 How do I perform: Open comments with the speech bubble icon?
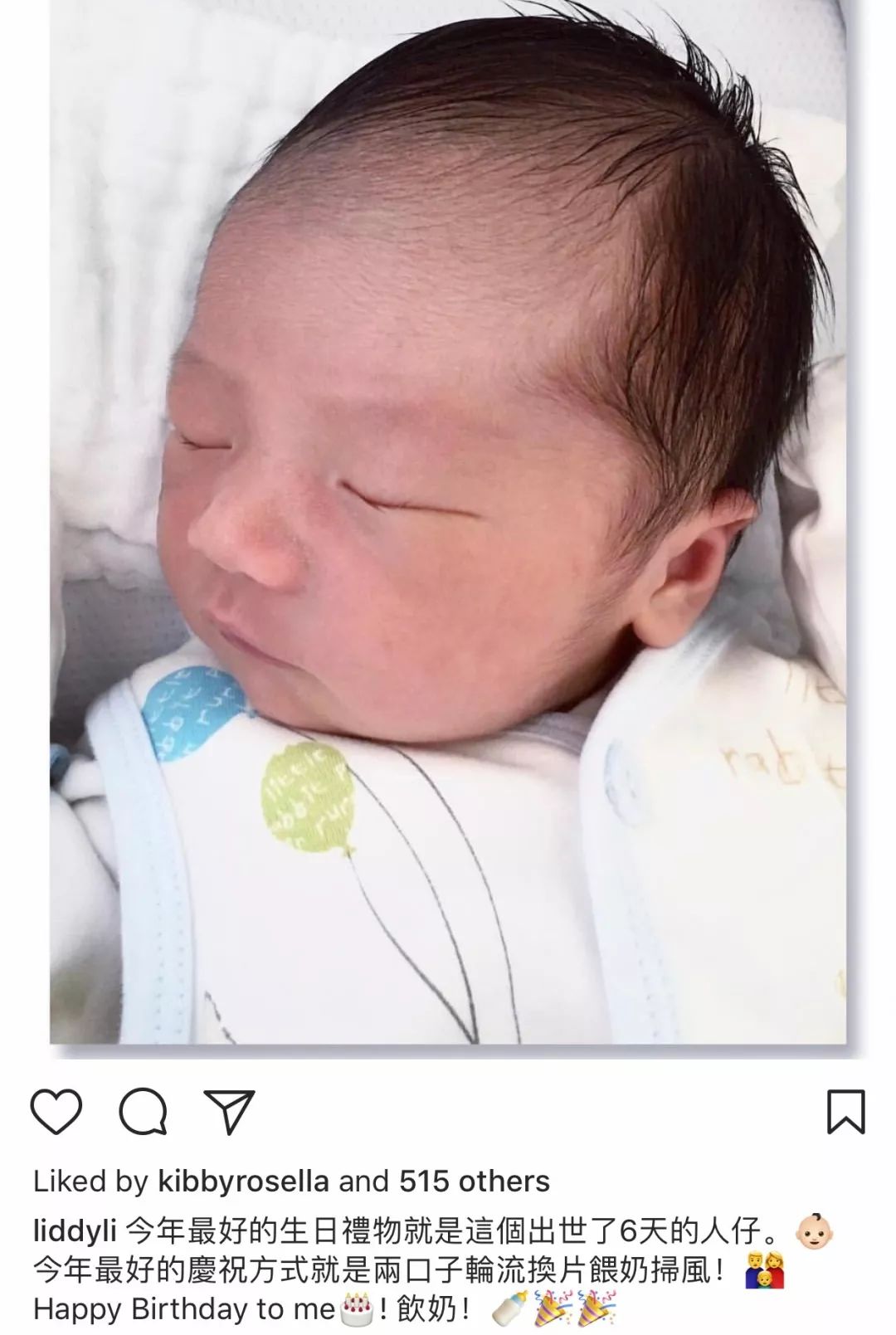point(143,1112)
